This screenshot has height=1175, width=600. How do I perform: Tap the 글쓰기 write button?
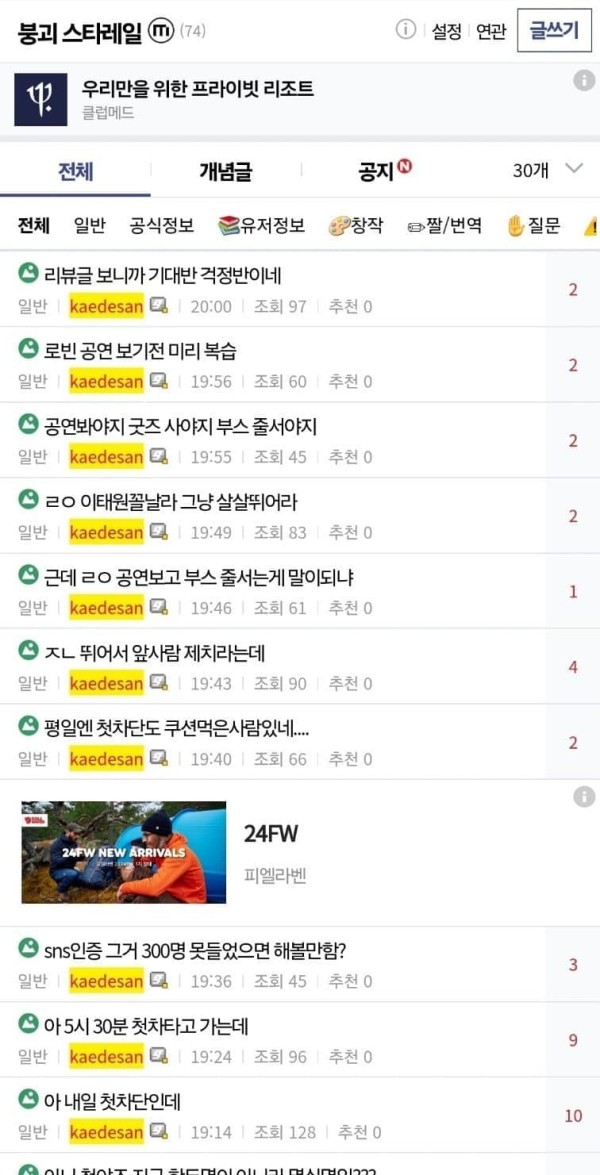point(553,30)
